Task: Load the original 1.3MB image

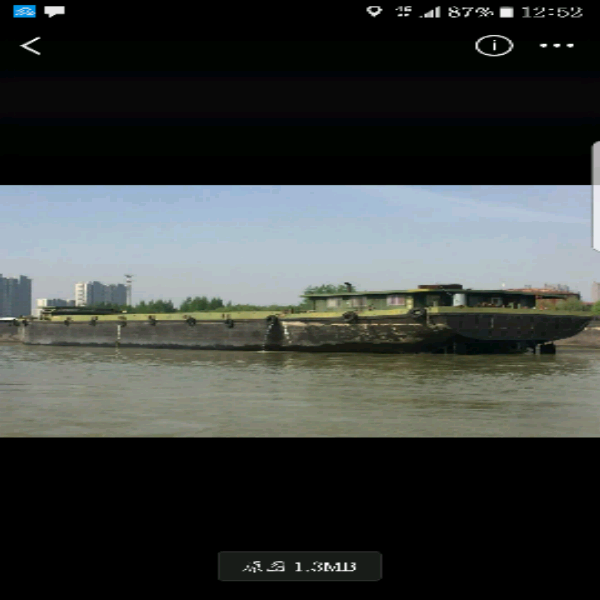Action: [x=300, y=567]
